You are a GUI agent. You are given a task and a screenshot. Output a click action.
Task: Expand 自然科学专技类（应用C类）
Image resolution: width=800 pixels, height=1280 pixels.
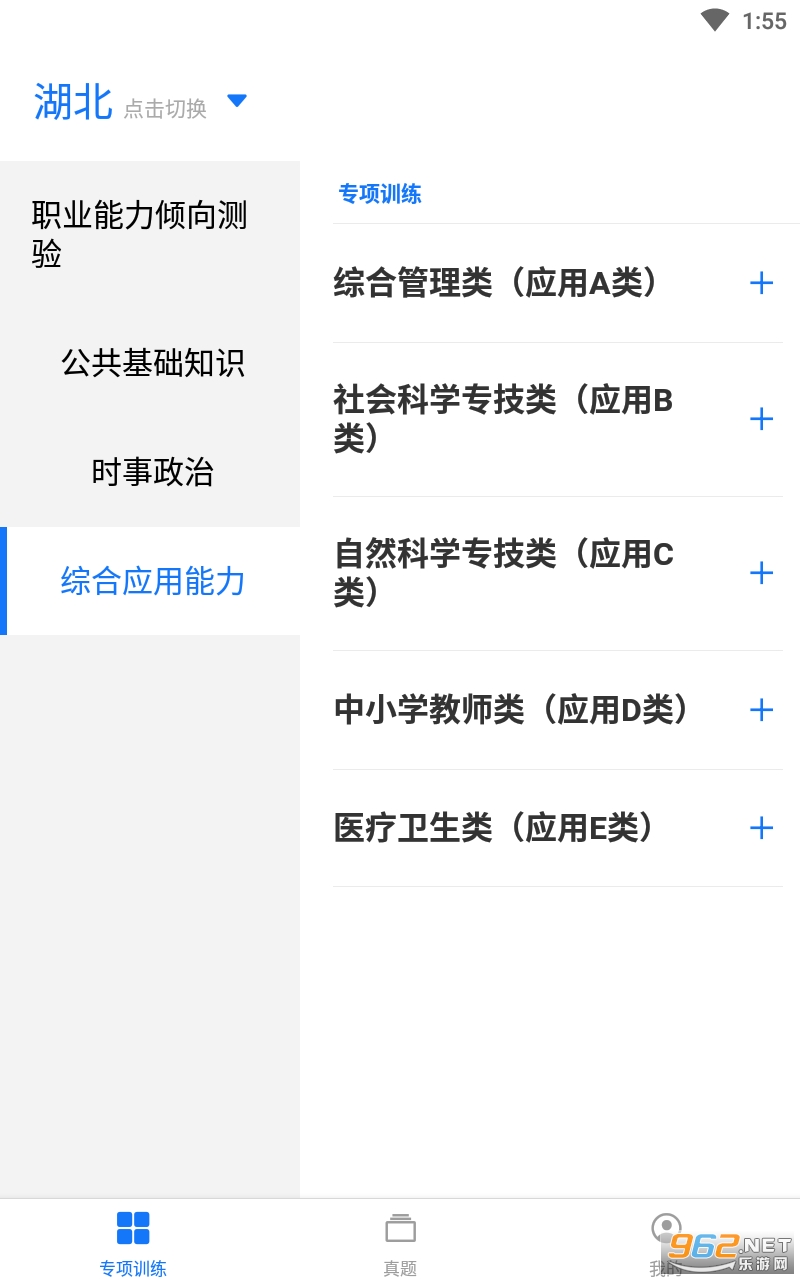click(761, 573)
